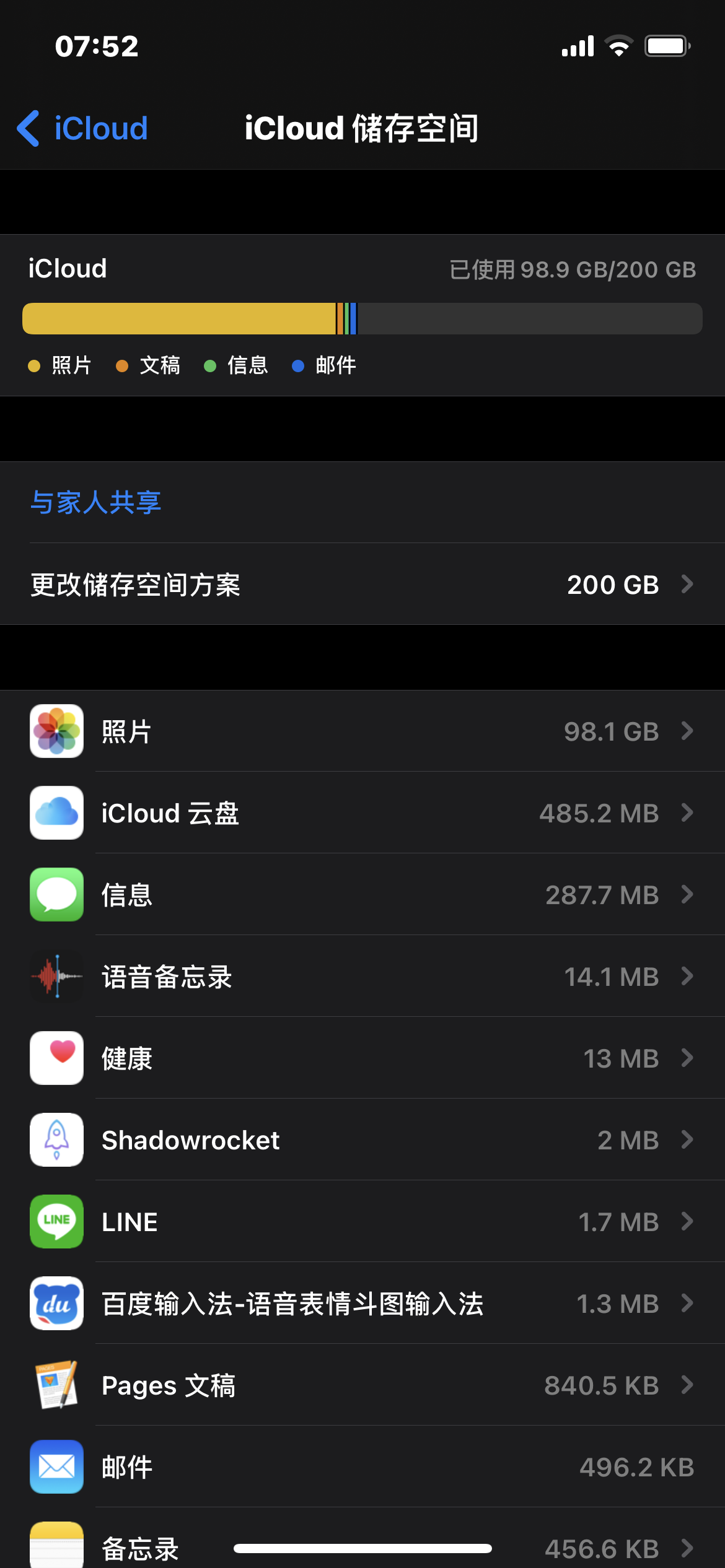Open 百度输入法 storage row
Image resolution: width=725 pixels, height=1568 pixels.
coord(362,1304)
